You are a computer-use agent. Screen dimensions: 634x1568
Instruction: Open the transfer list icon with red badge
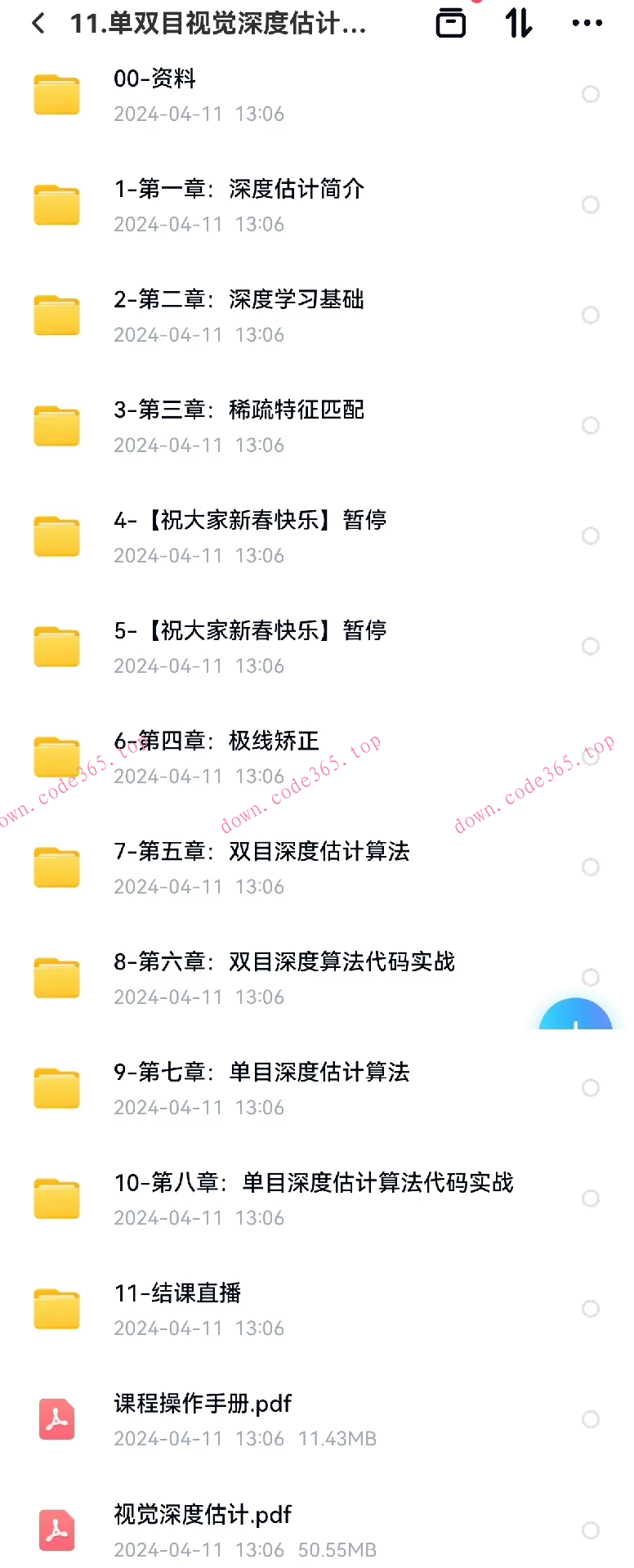tap(451, 23)
